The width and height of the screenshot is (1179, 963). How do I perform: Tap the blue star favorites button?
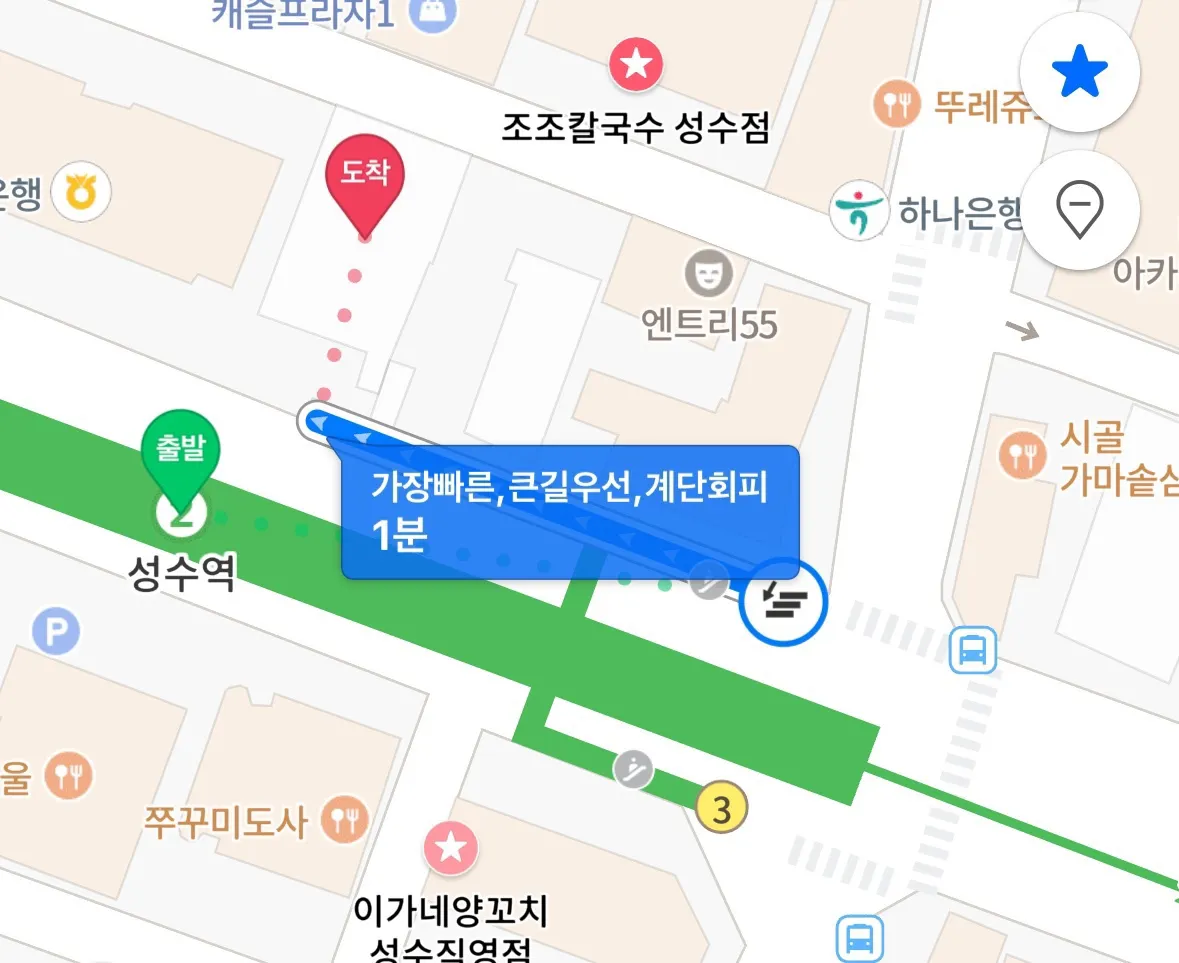1079,75
